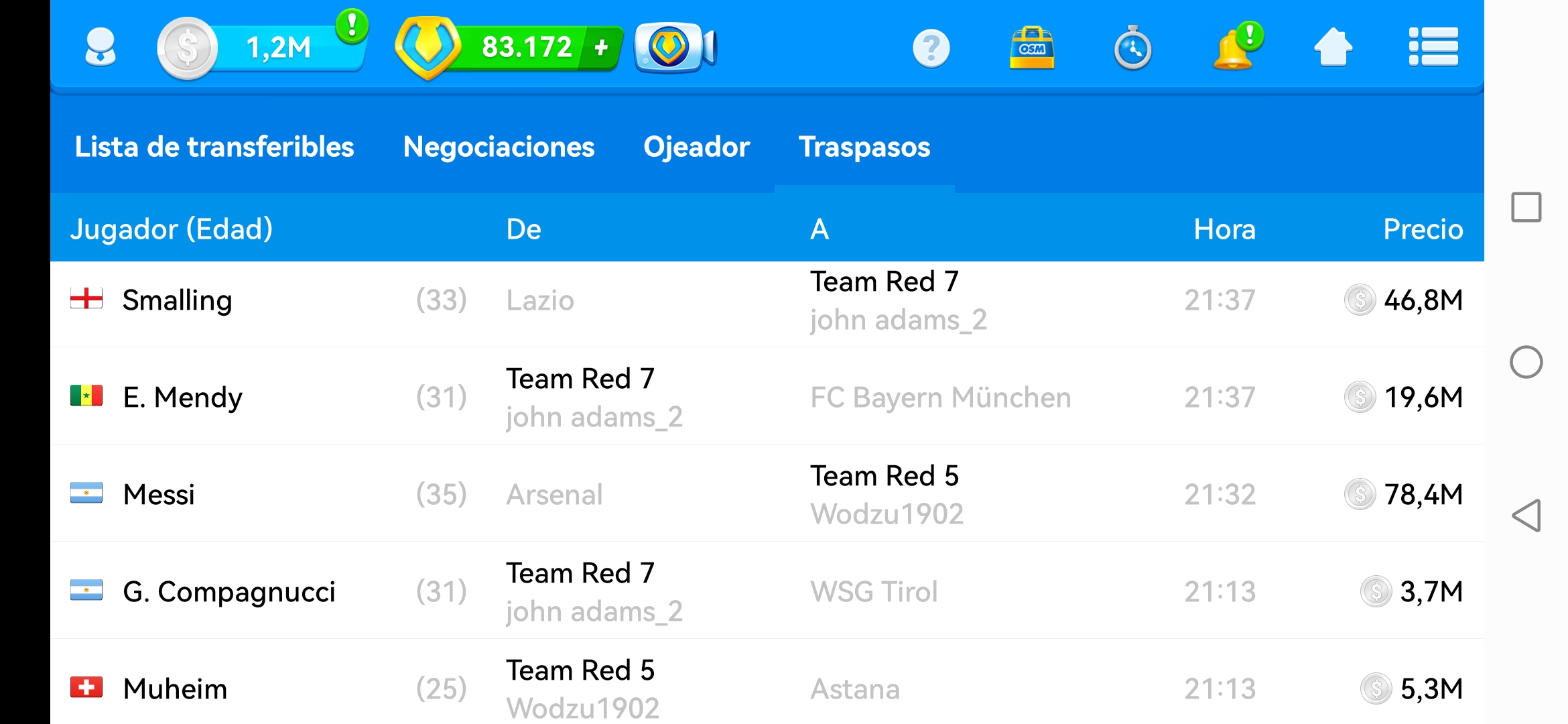Switch to the Ojeador tab
1568x724 pixels.
click(696, 147)
